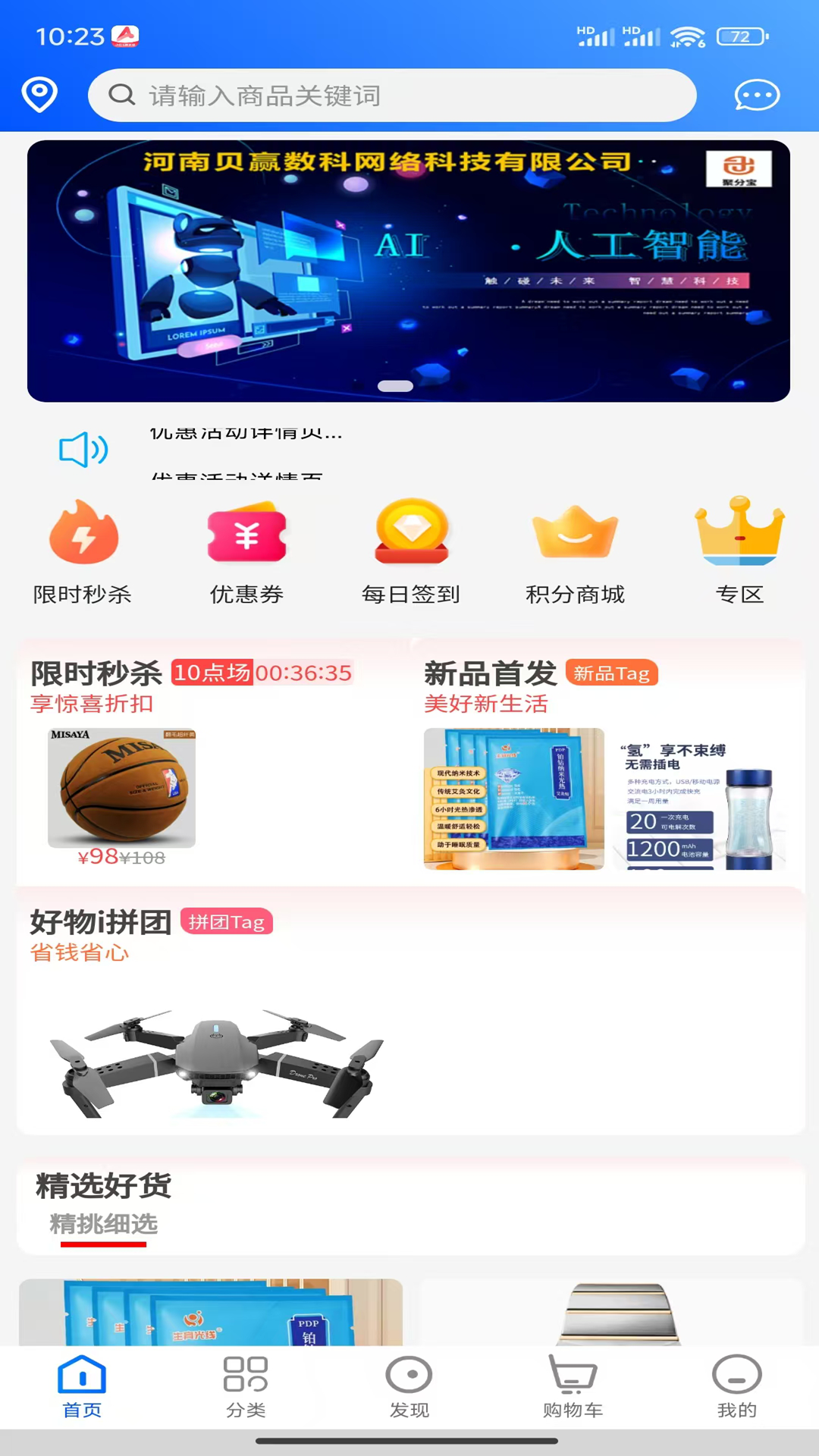Open the chat message bubble icon
This screenshot has height=1456, width=819.
pos(755,95)
